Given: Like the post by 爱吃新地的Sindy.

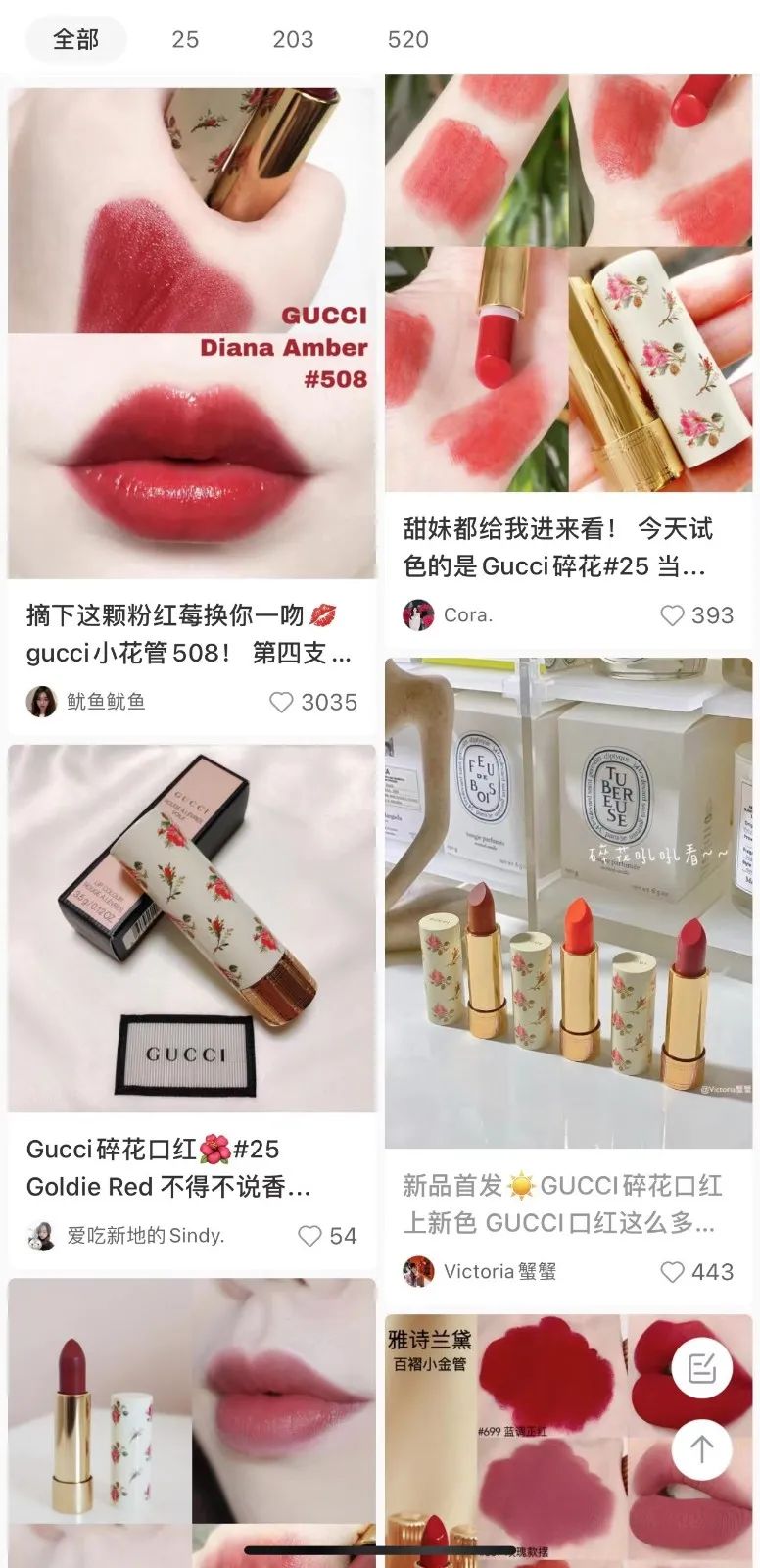Looking at the screenshot, I should click(309, 1236).
